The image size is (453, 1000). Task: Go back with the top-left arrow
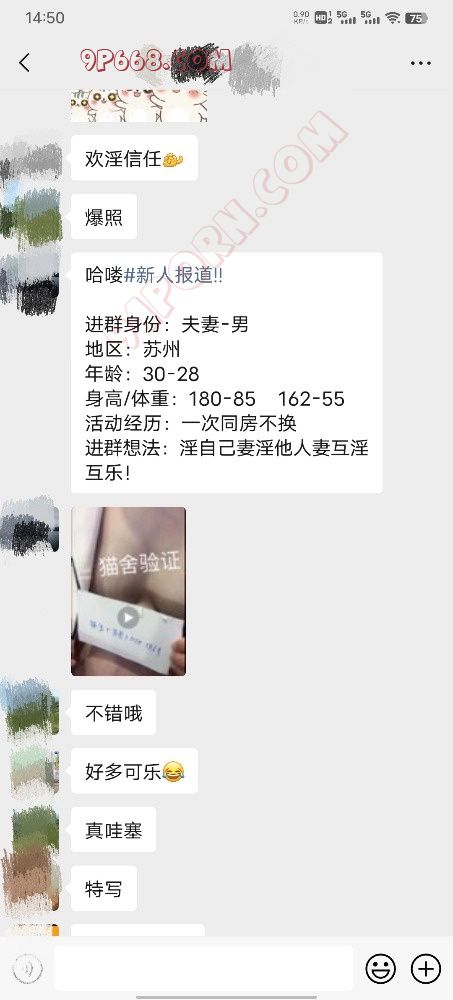pyautogui.click(x=24, y=63)
